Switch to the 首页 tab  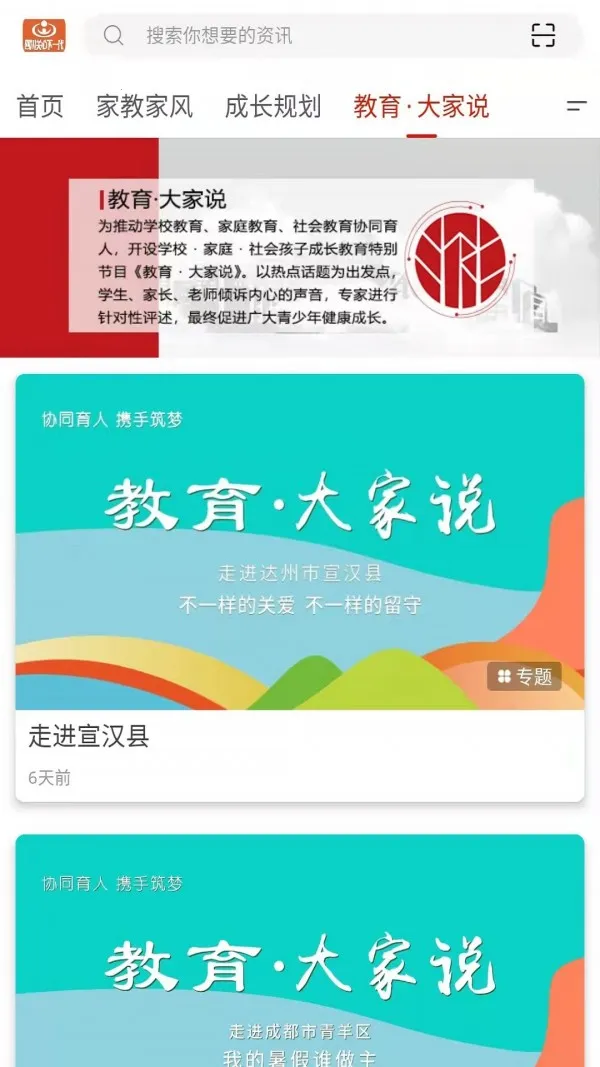tap(40, 107)
